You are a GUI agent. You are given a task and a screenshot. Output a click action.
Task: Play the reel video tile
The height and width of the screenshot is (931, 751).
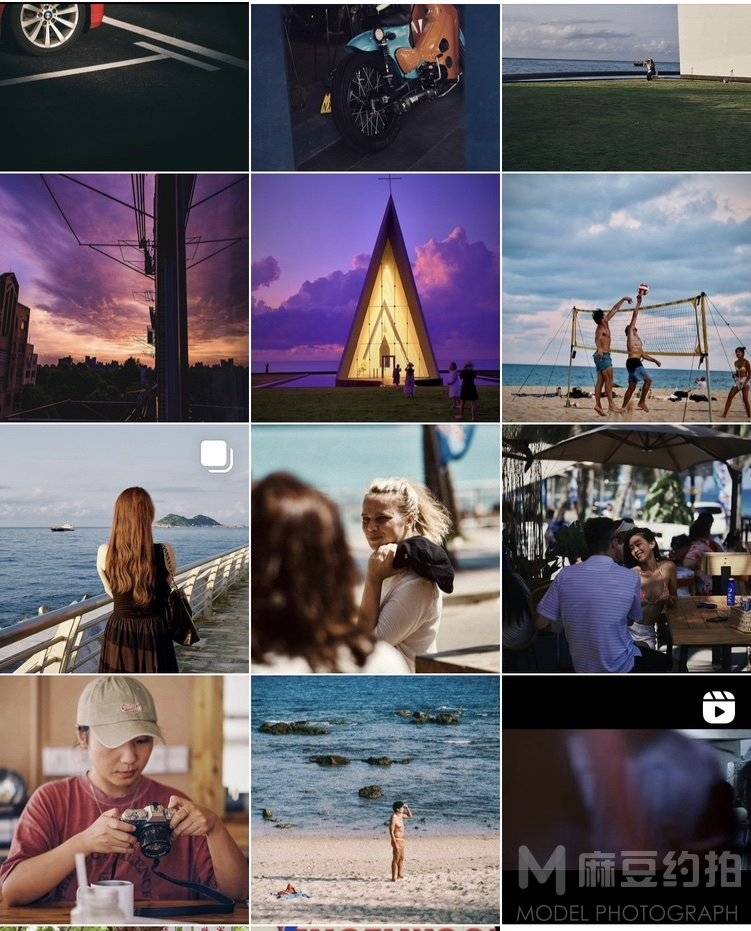(626, 798)
